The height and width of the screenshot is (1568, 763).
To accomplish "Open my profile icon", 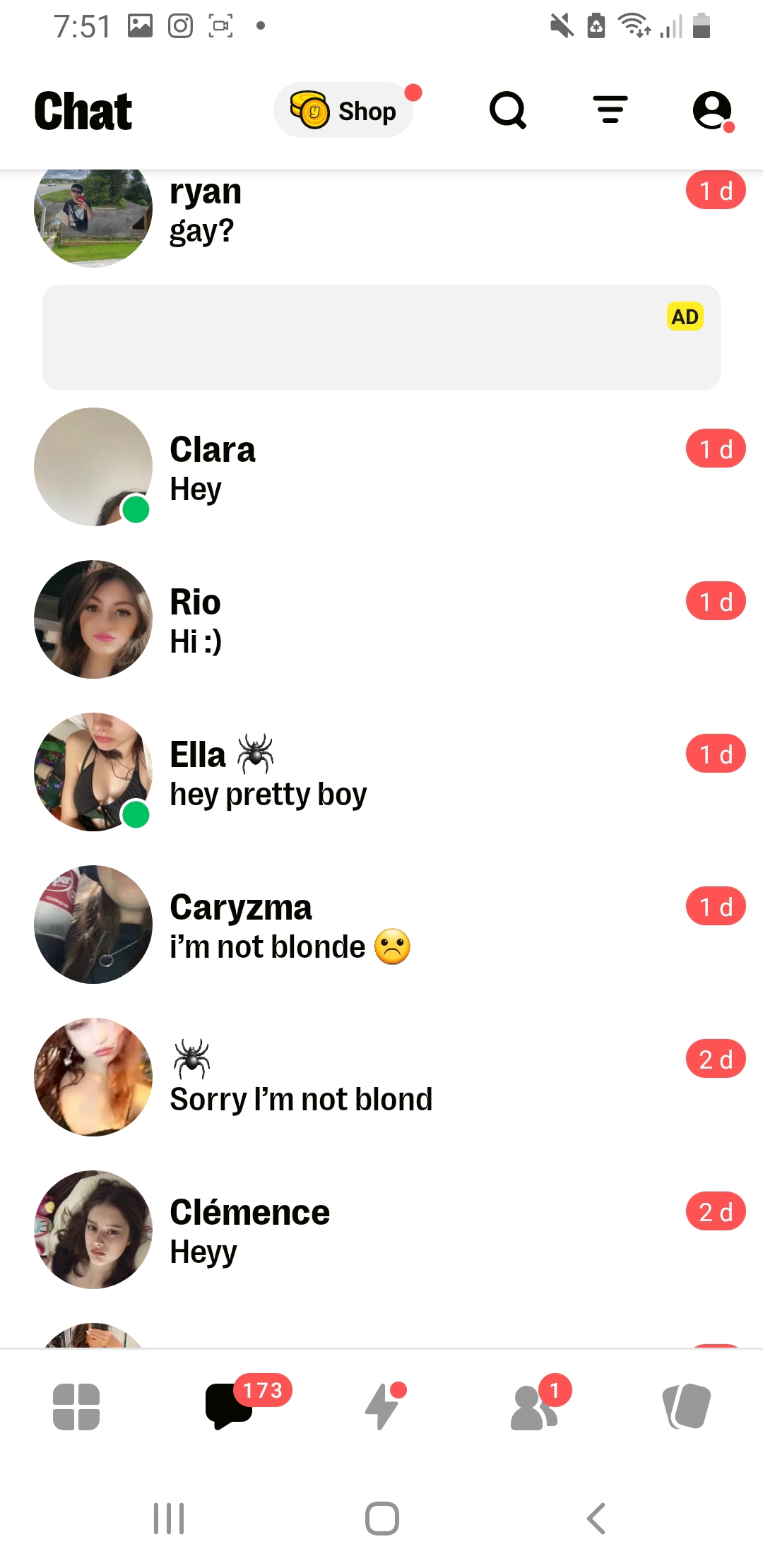I will (x=711, y=110).
